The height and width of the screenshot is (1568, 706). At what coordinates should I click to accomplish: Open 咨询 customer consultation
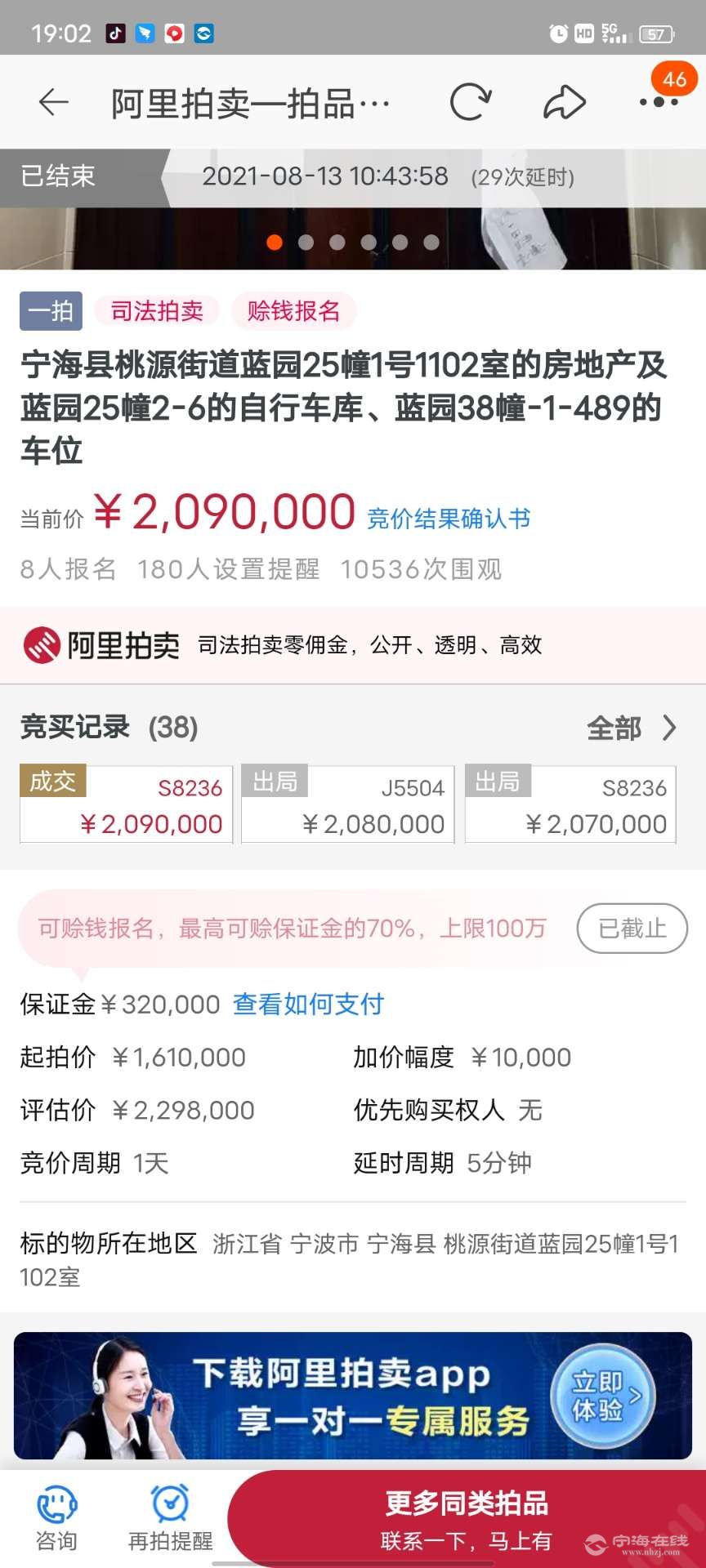click(56, 1518)
